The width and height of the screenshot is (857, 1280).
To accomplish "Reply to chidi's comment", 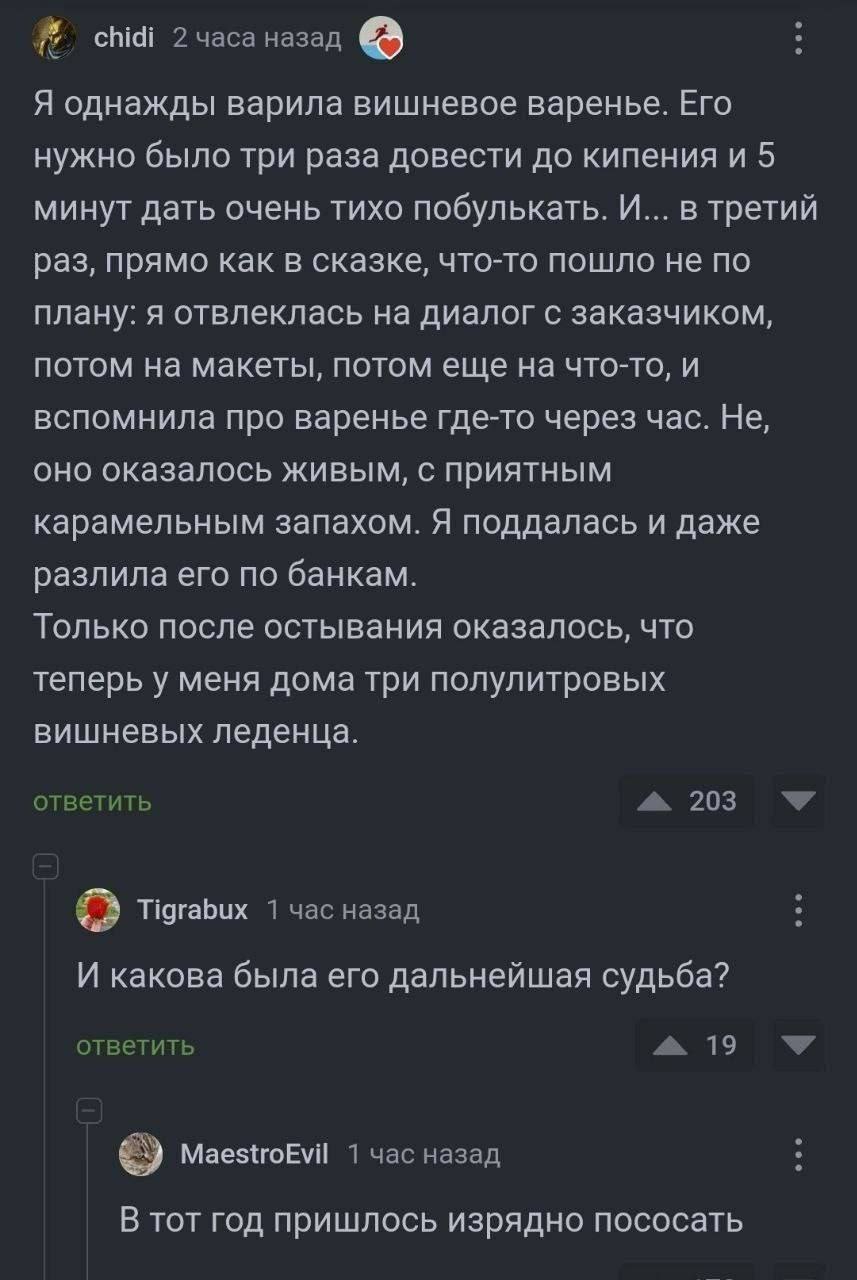I will pyautogui.click(x=93, y=801).
